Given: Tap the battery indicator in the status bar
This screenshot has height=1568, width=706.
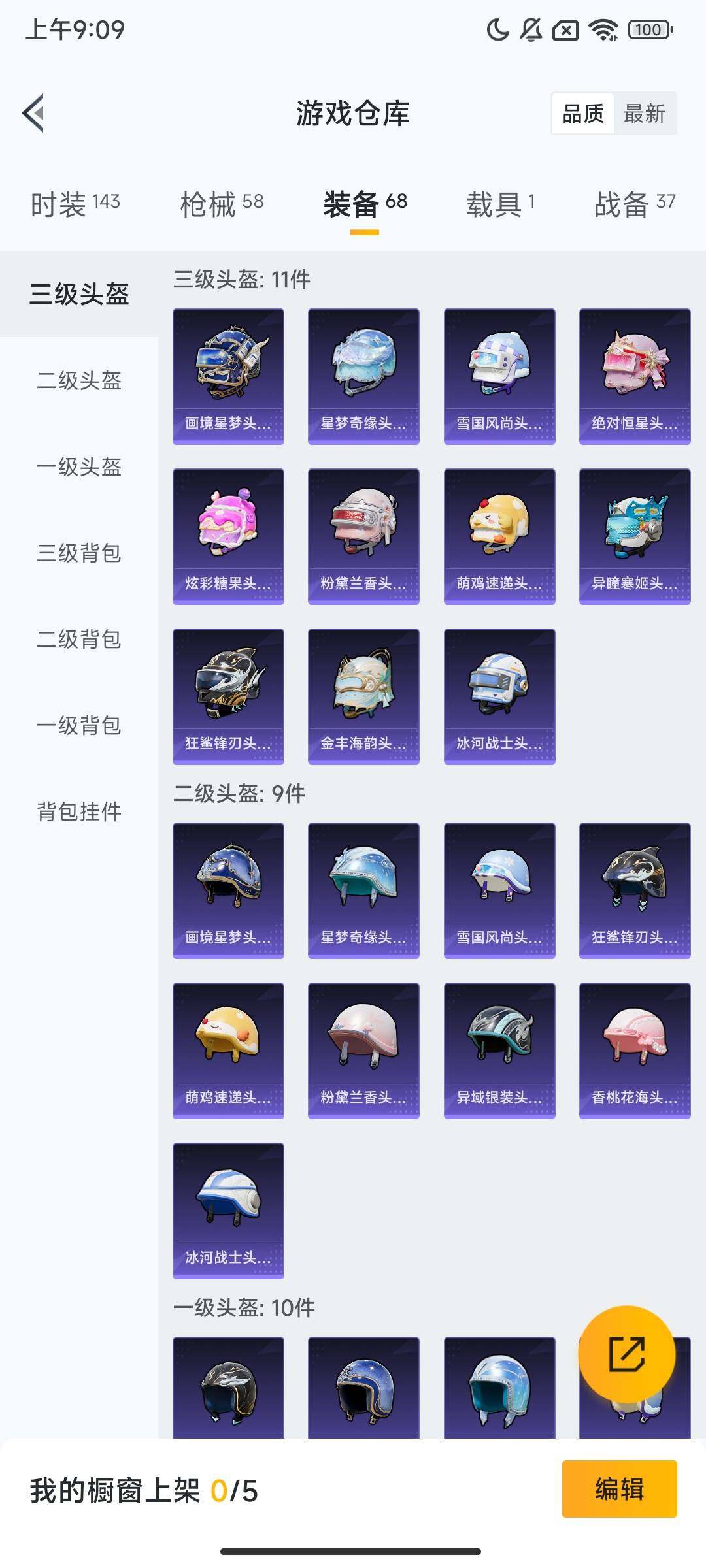Looking at the screenshot, I should point(647,29).
